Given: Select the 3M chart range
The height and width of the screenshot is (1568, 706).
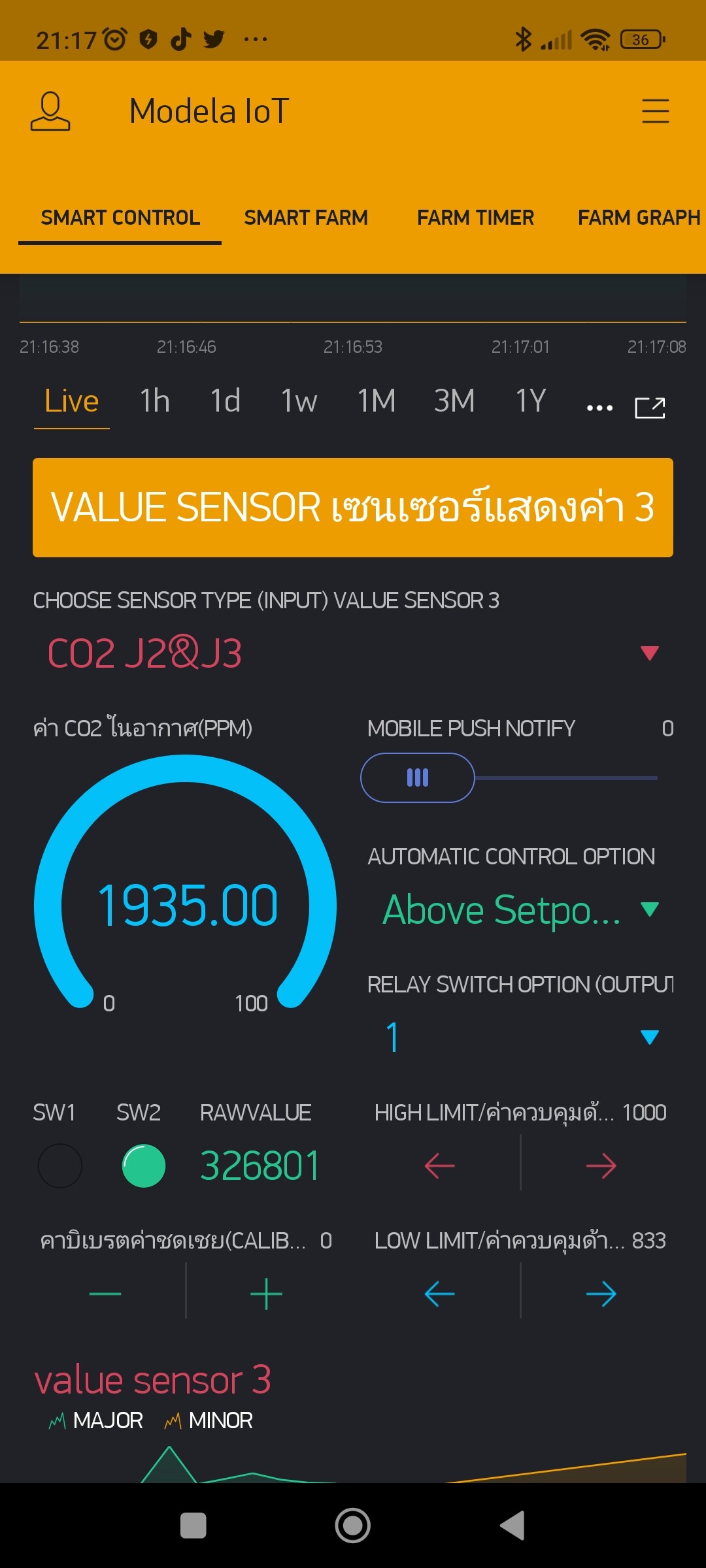Looking at the screenshot, I should pyautogui.click(x=454, y=400).
